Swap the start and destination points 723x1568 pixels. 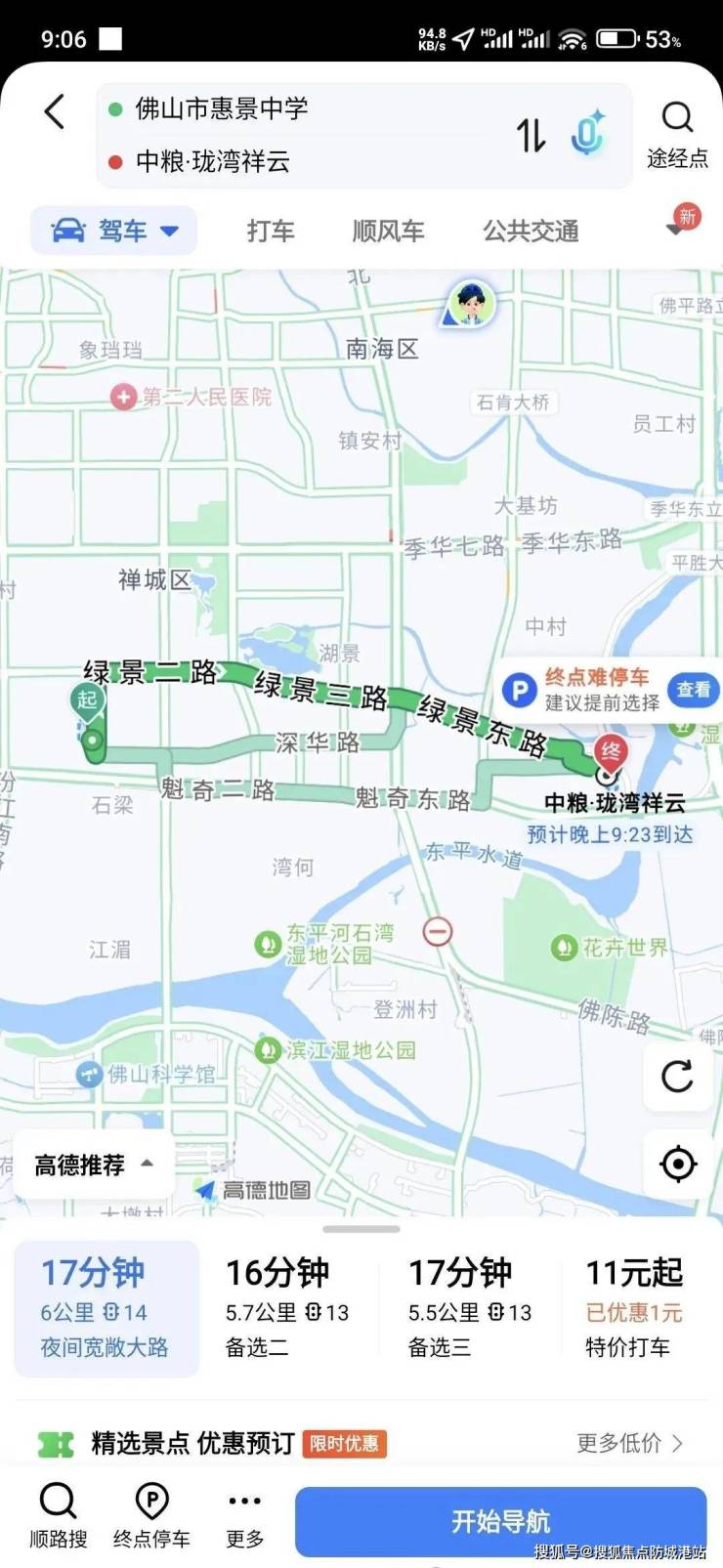click(x=531, y=135)
